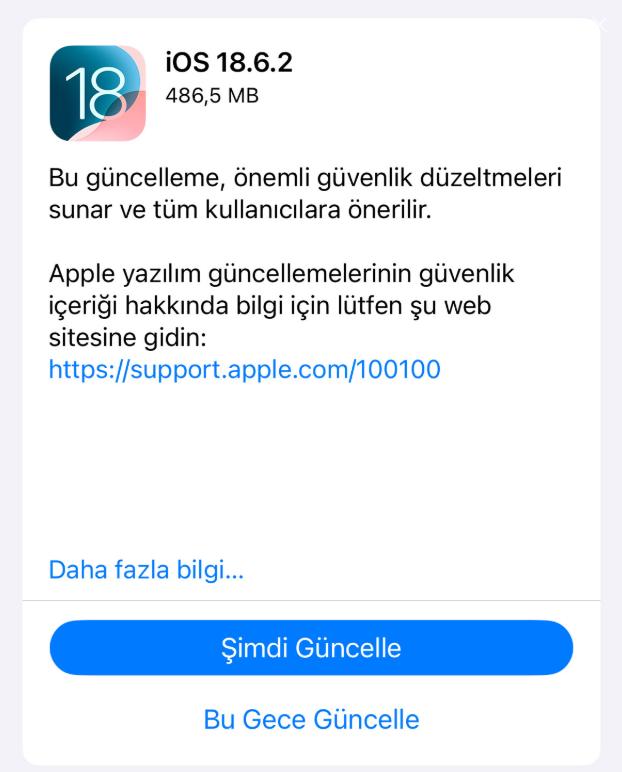The image size is (622, 772).
Task: Tap the Şimdi Güncelle button
Action: coord(311,647)
